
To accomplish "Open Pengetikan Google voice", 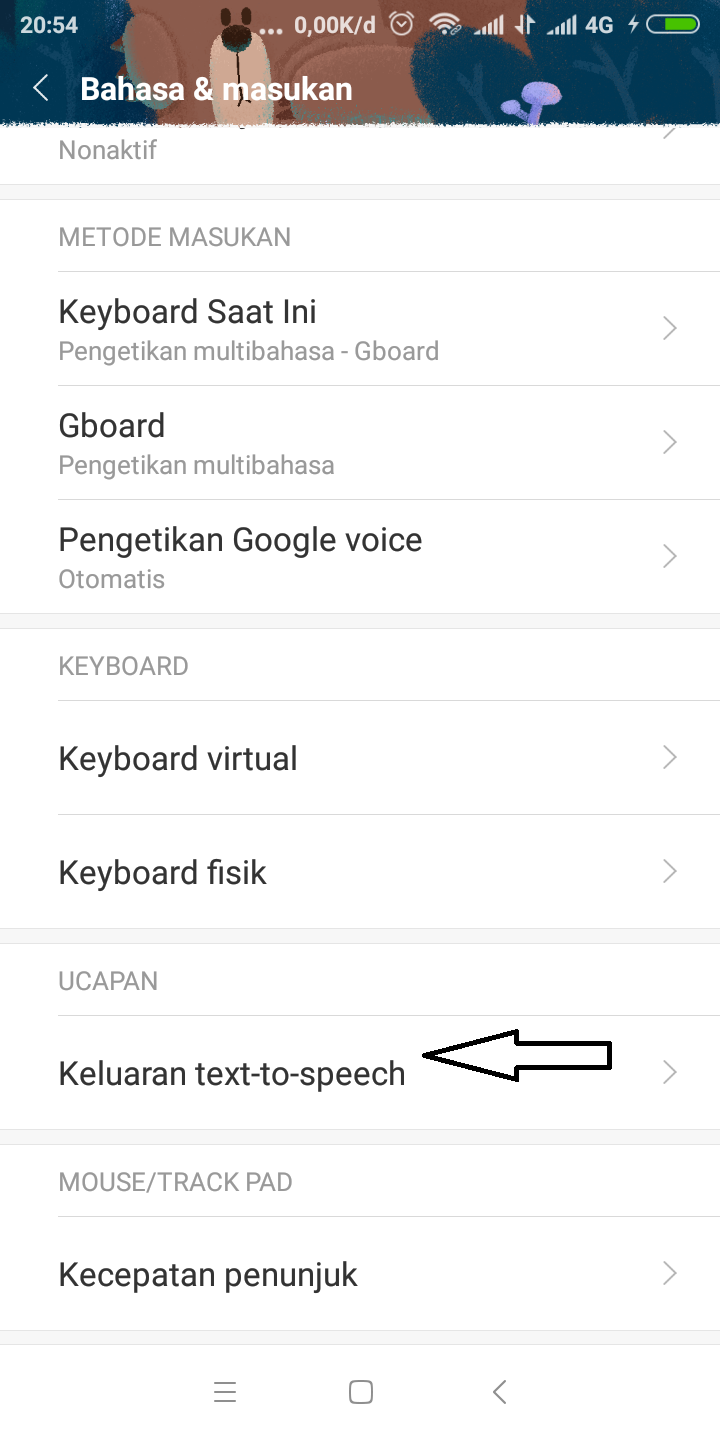I will tap(360, 556).
